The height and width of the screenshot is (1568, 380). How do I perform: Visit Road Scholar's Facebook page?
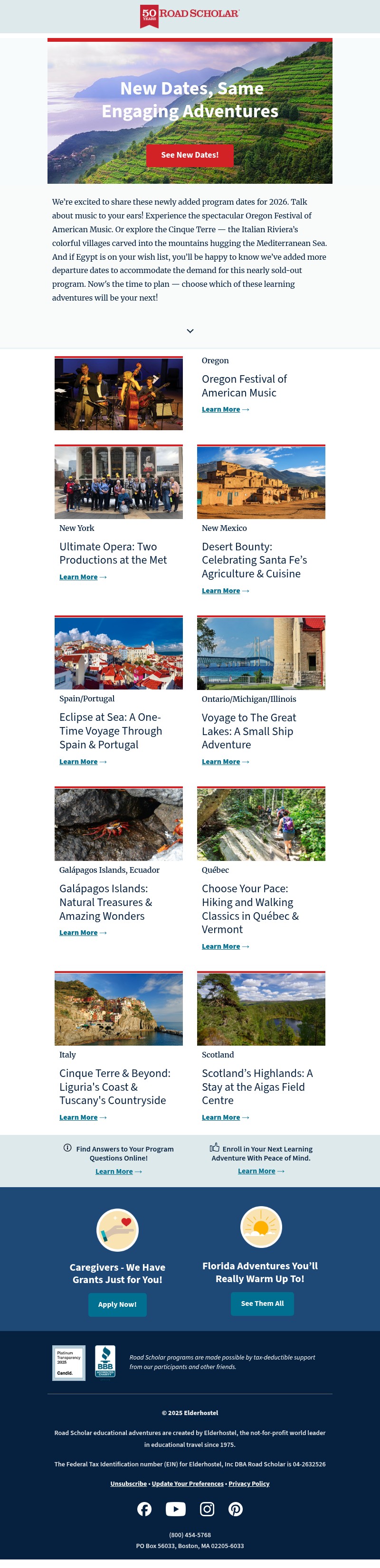144,1509
